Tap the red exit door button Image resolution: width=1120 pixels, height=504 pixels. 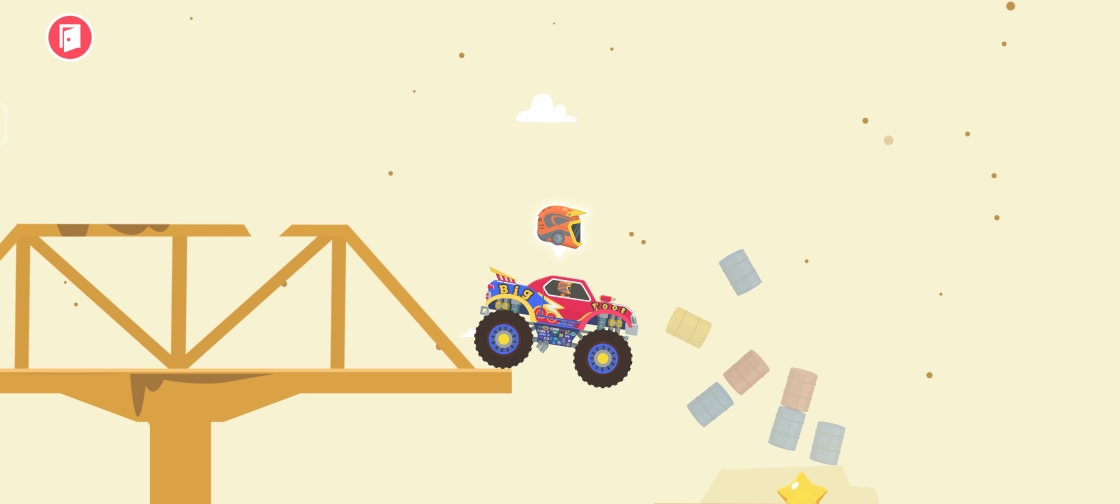[x=70, y=38]
